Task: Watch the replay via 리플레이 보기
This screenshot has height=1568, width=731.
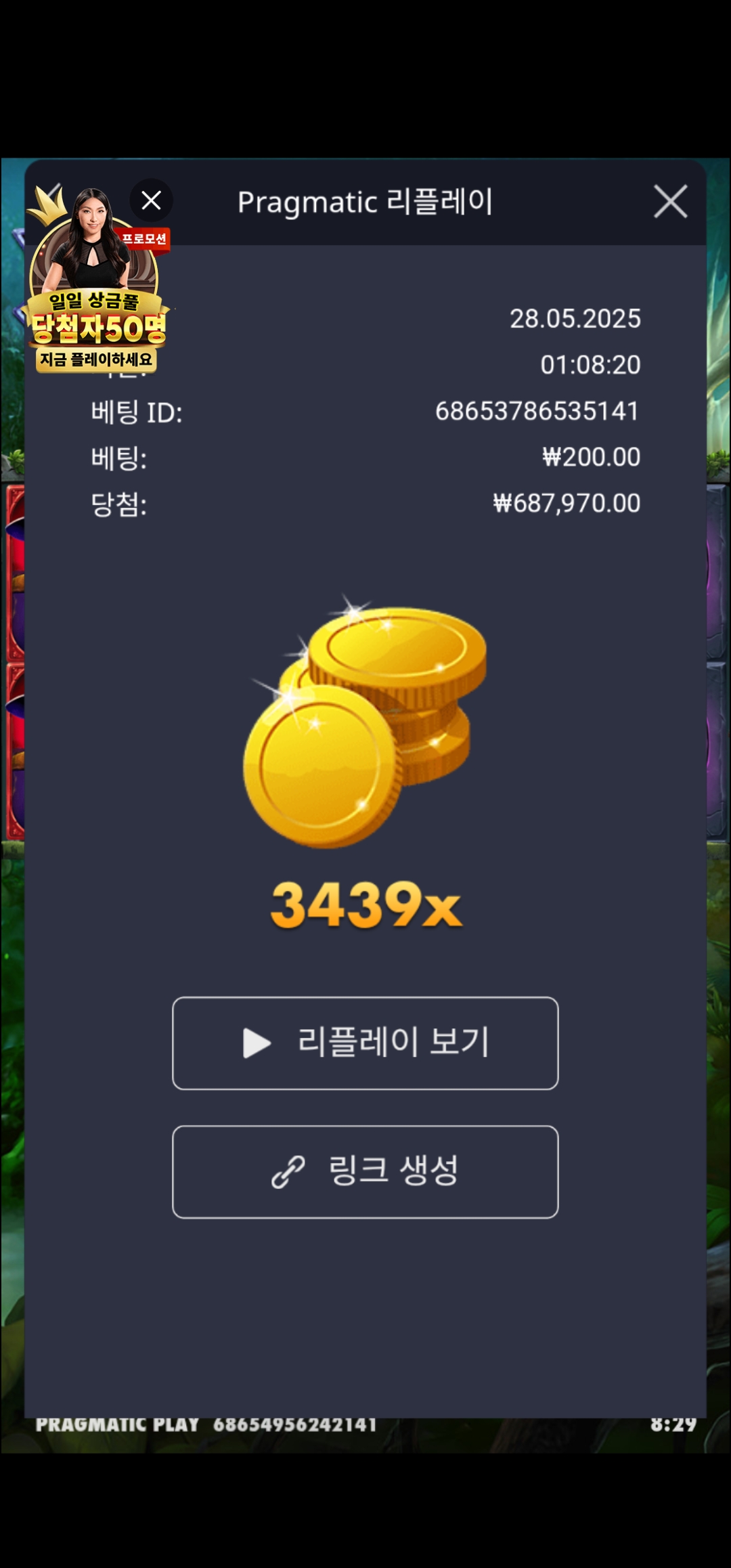Action: 365,1043
